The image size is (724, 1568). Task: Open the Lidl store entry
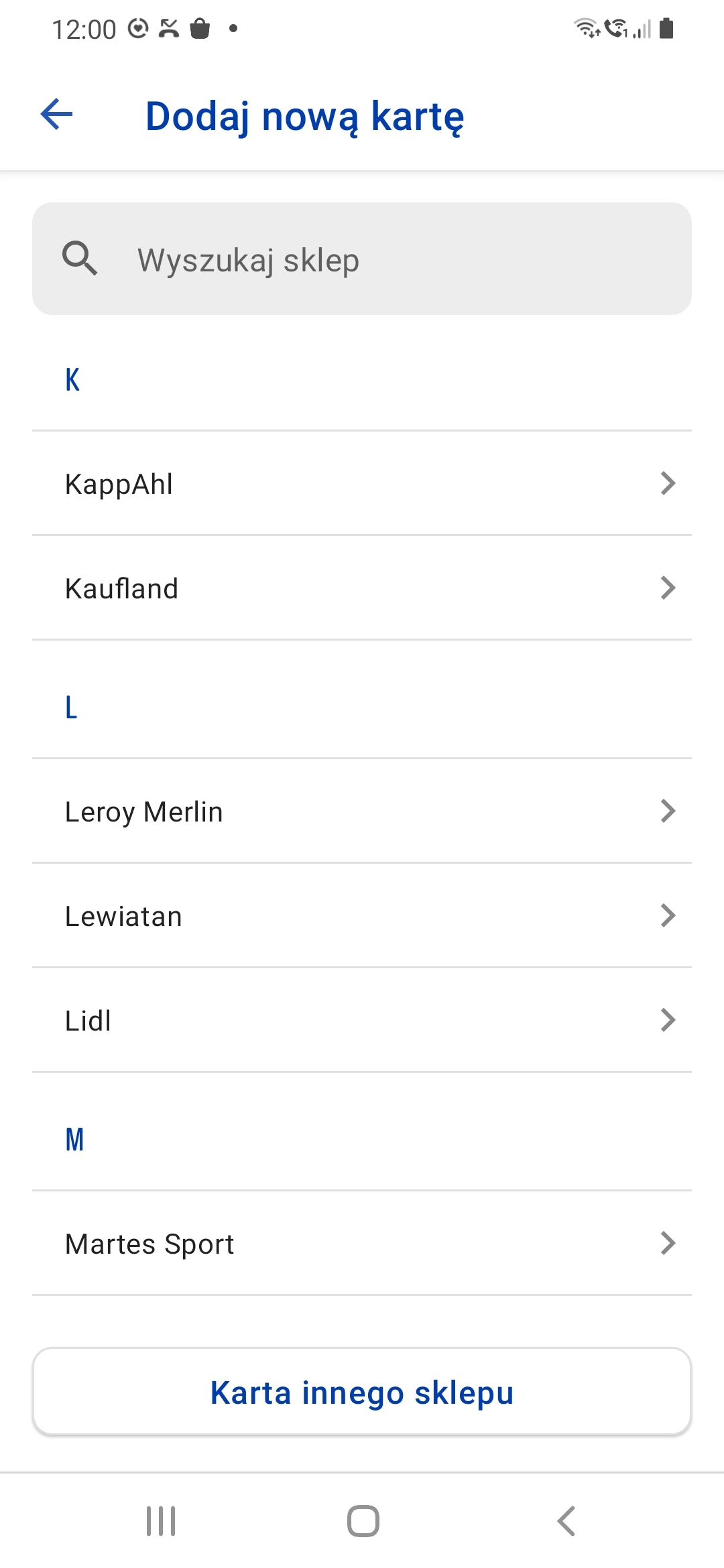pyautogui.click(x=362, y=1020)
